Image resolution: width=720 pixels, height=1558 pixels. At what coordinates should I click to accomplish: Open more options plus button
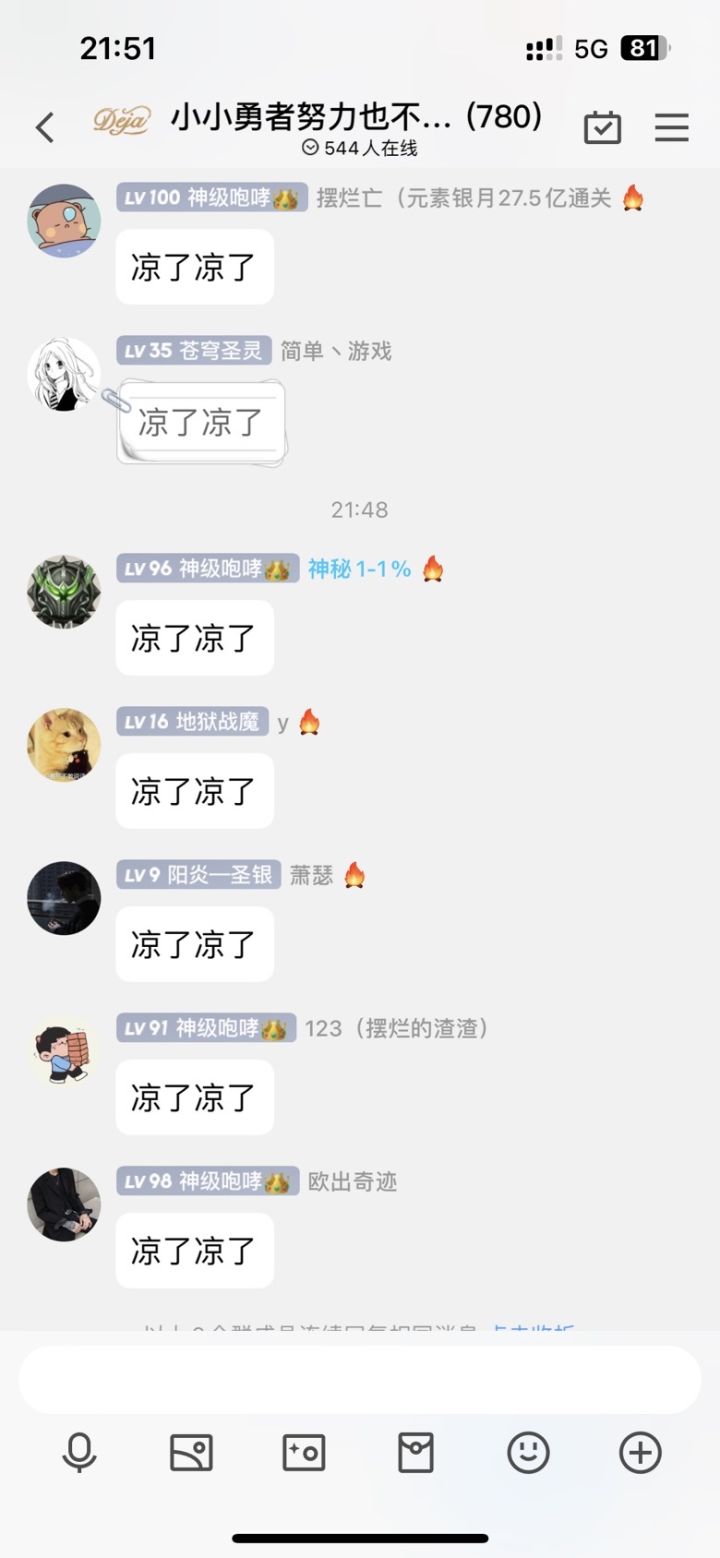tap(640, 1452)
